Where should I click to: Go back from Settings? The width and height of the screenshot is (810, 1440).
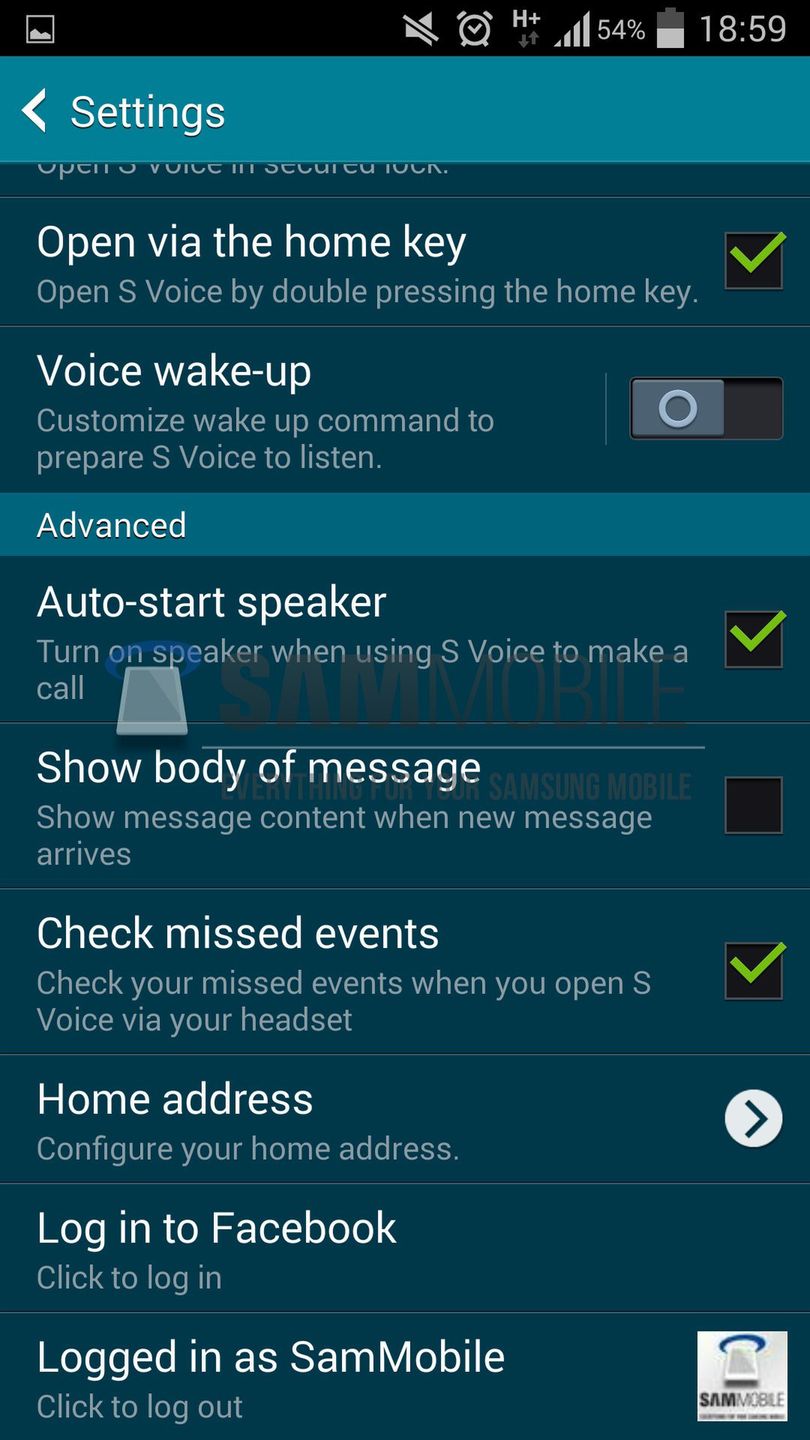tap(36, 111)
